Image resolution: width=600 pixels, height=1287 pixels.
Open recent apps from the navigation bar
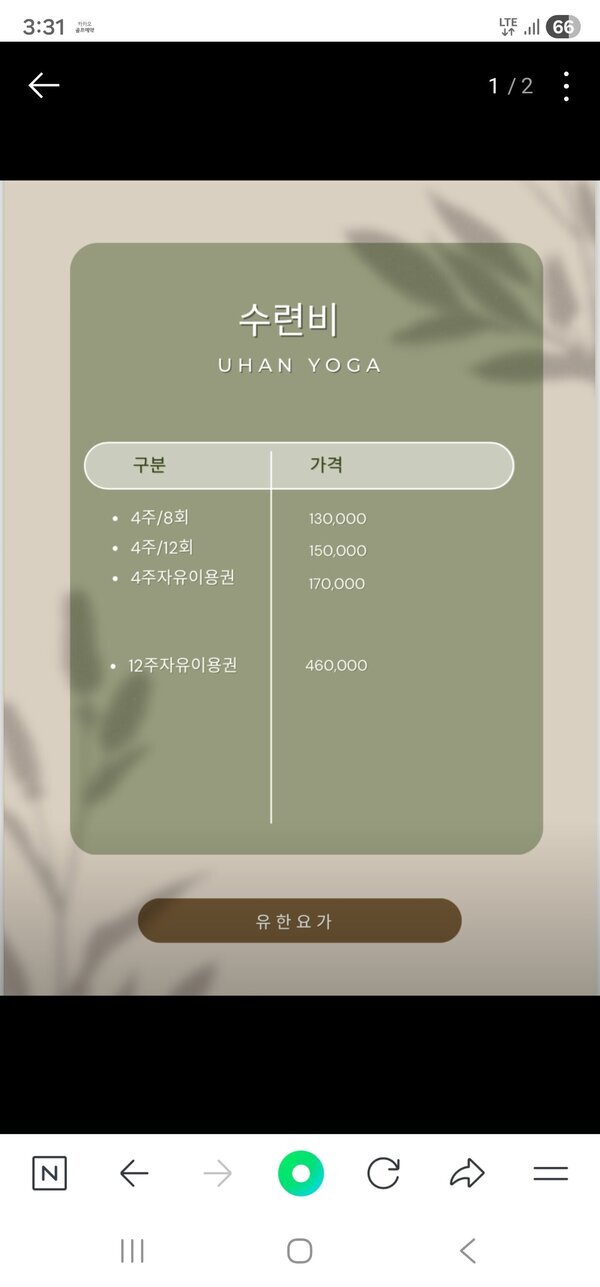[x=132, y=1250]
